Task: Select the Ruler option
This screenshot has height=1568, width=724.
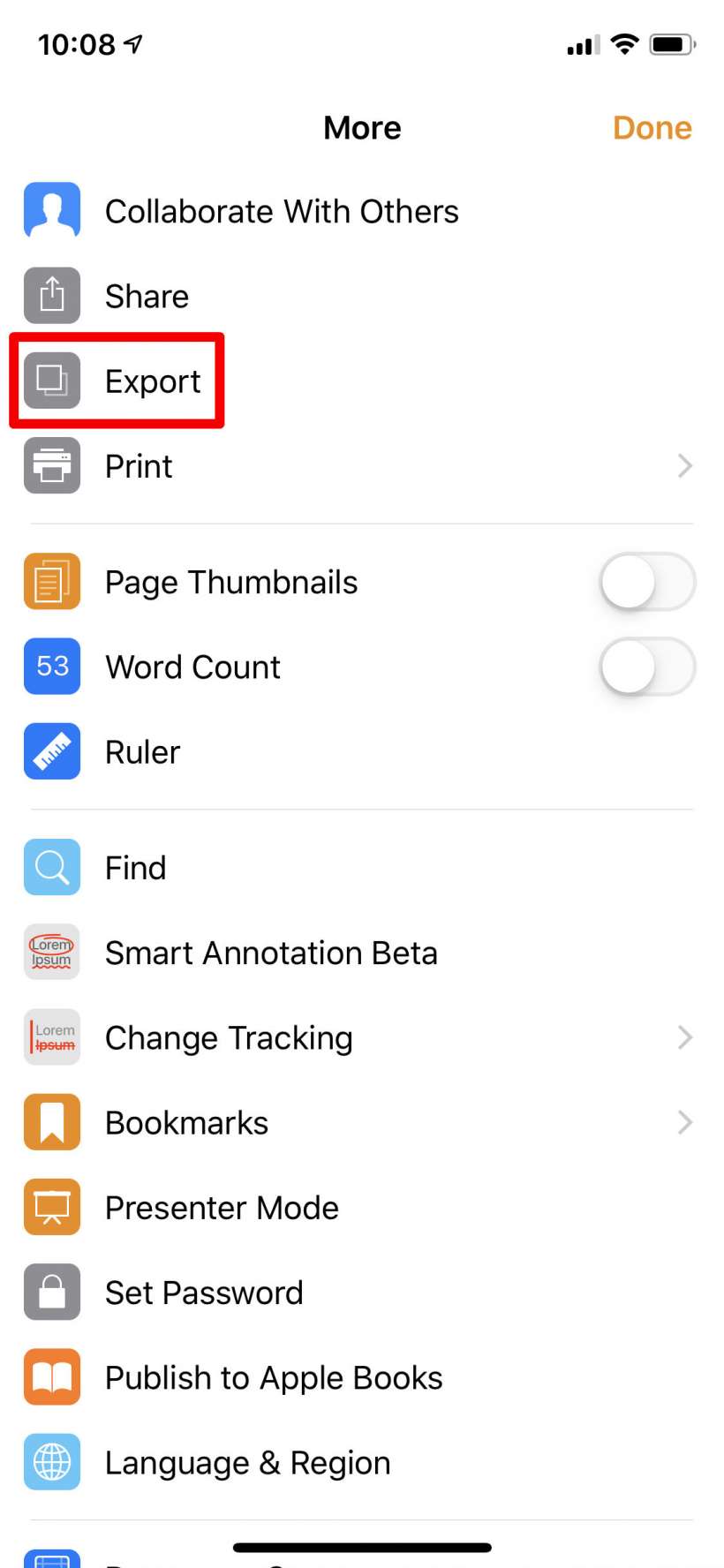Action: [x=362, y=751]
